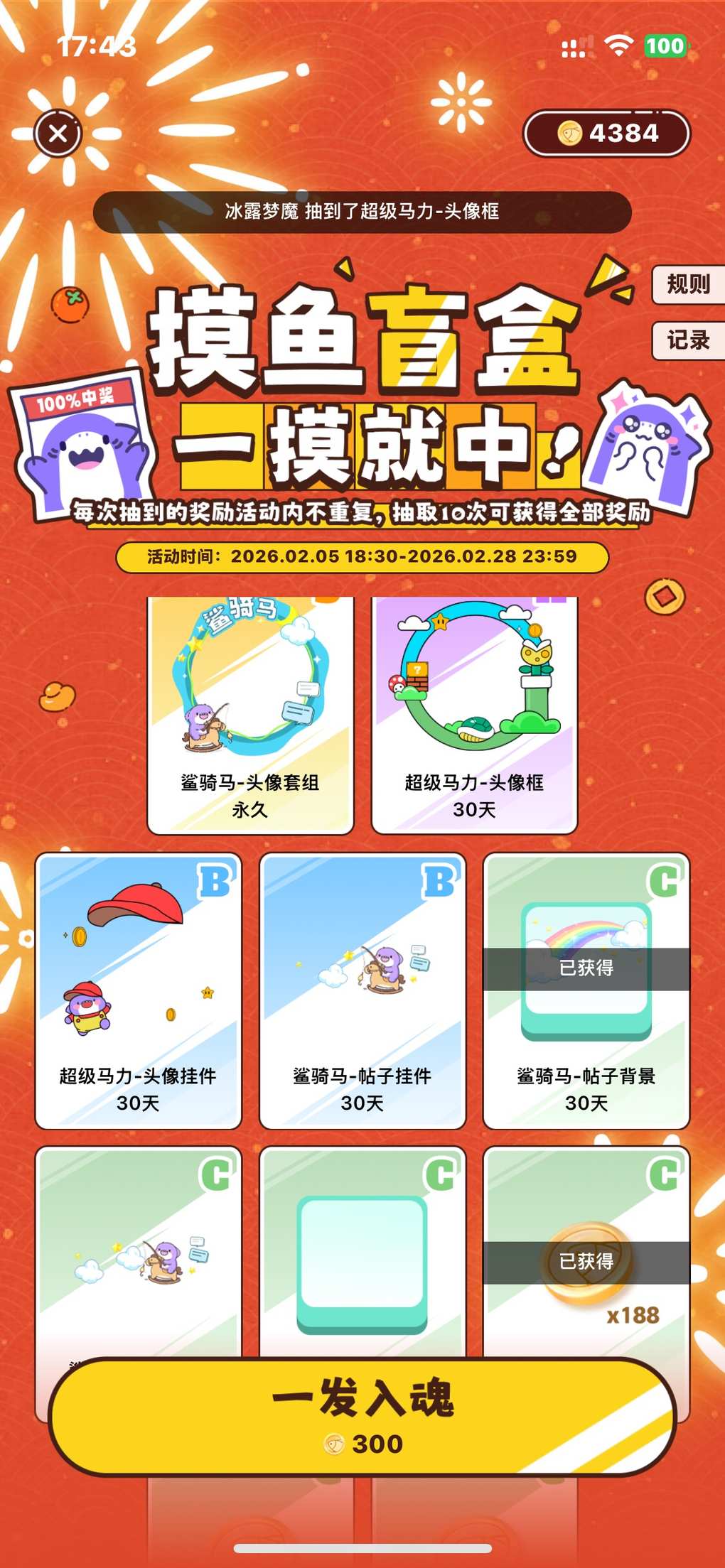This screenshot has width=725, height=1568.
Task: Draw once with 一发入魂 for 300 coins
Action: tap(362, 1415)
